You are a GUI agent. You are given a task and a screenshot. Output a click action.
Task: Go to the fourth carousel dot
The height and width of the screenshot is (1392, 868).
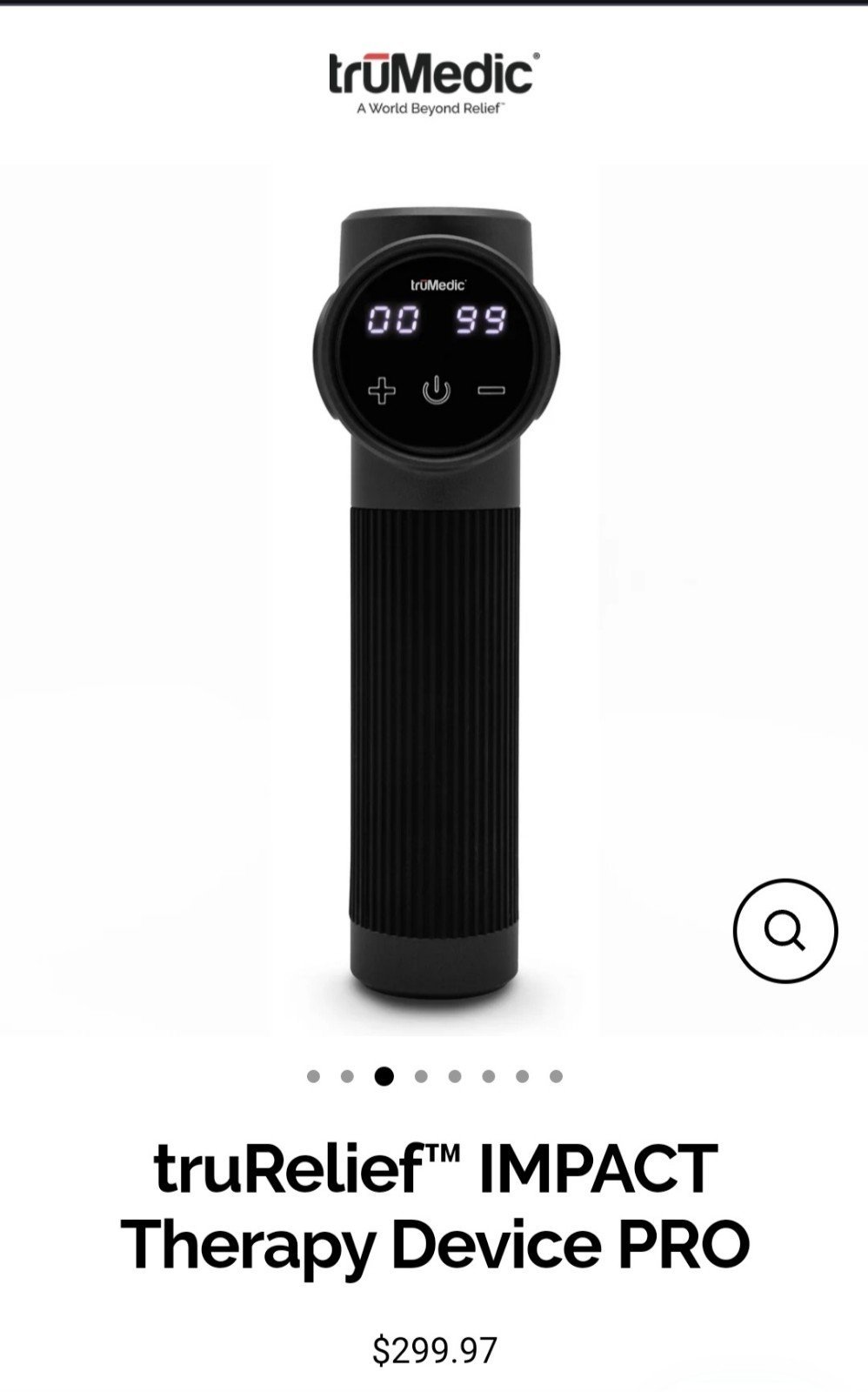pyautogui.click(x=421, y=1076)
